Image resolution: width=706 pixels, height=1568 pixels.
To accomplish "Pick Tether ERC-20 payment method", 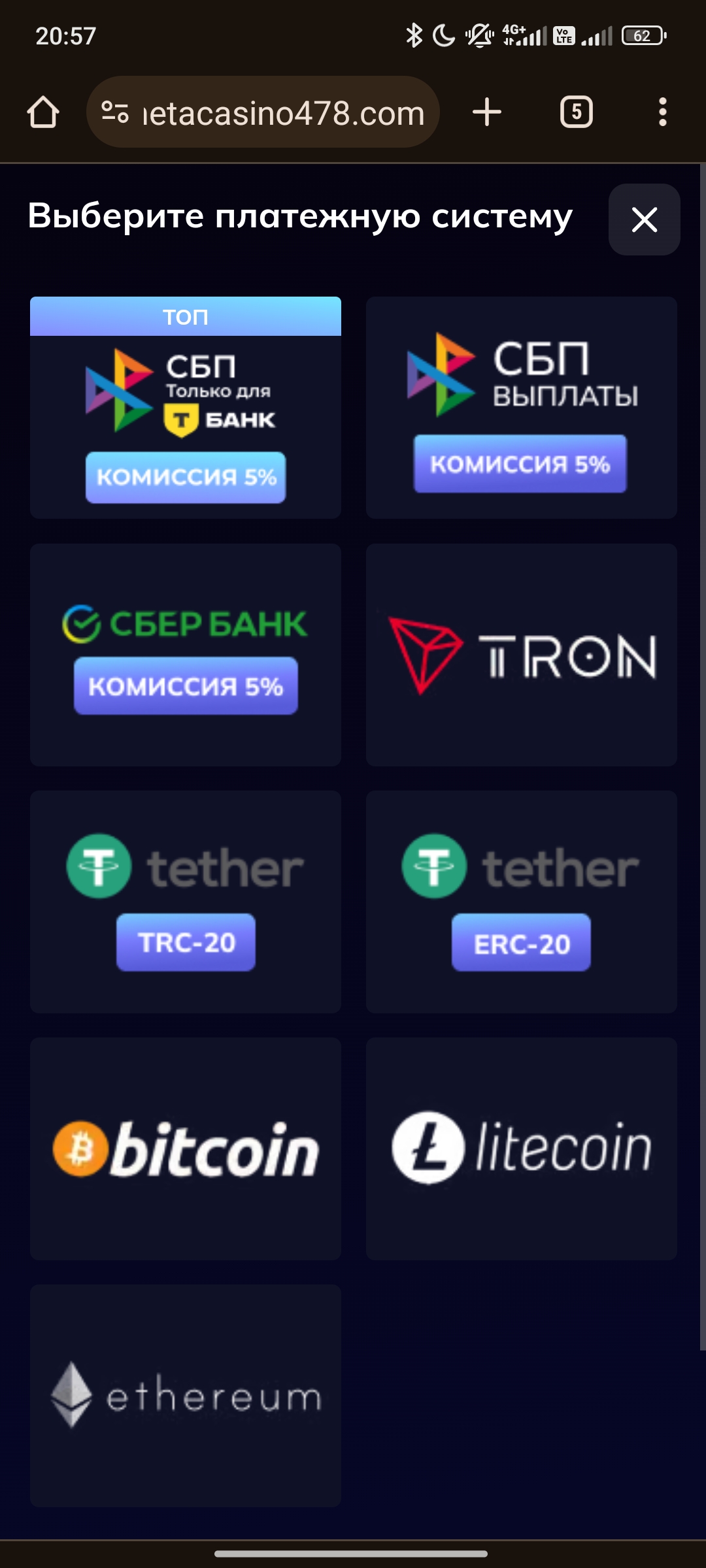I will click(x=521, y=902).
